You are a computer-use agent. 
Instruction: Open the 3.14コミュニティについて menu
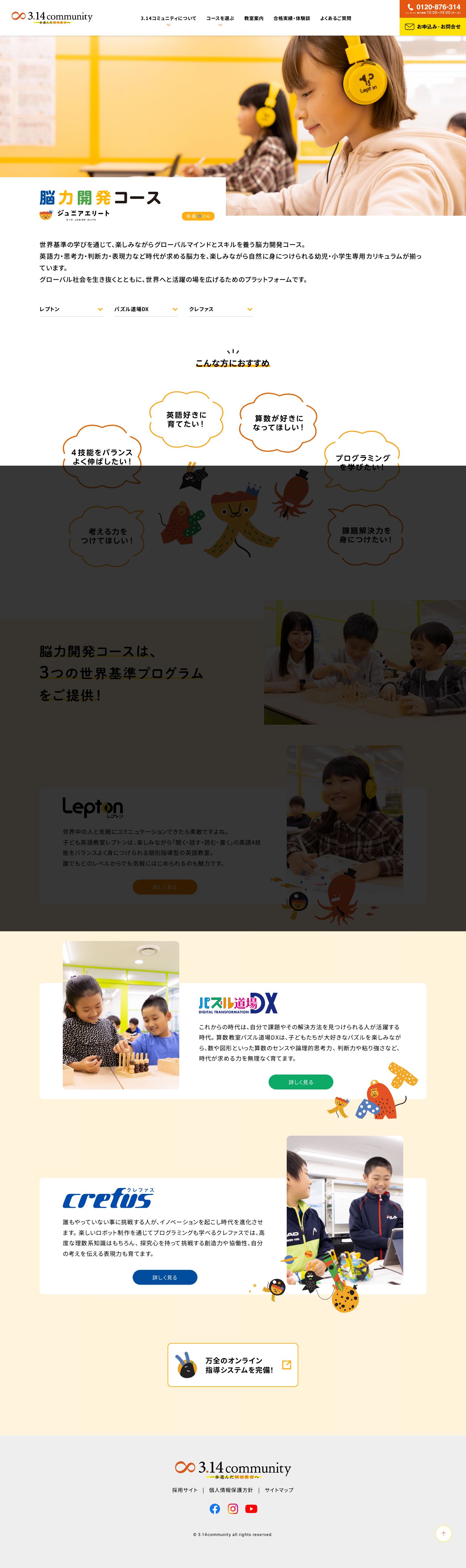coord(168,19)
